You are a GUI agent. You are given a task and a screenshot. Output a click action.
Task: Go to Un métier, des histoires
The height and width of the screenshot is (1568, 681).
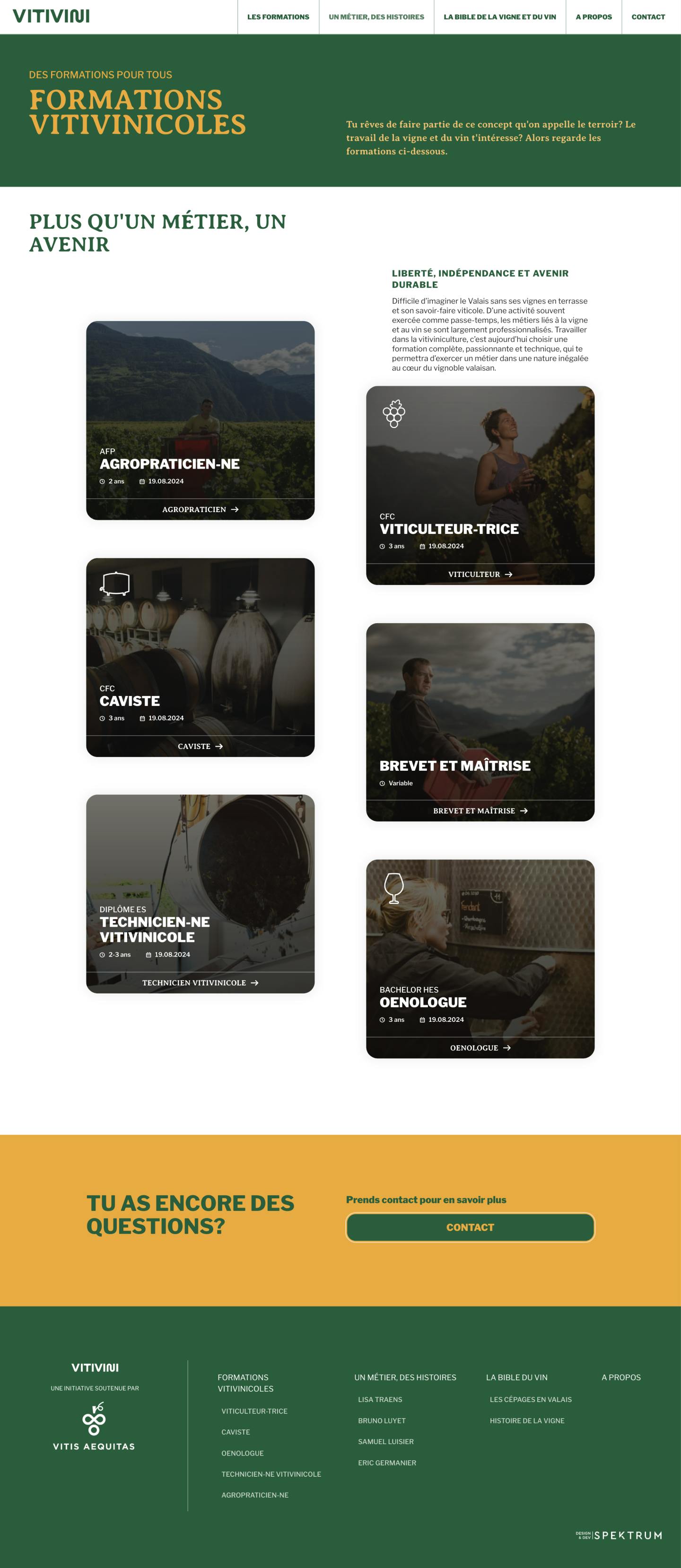point(376,17)
